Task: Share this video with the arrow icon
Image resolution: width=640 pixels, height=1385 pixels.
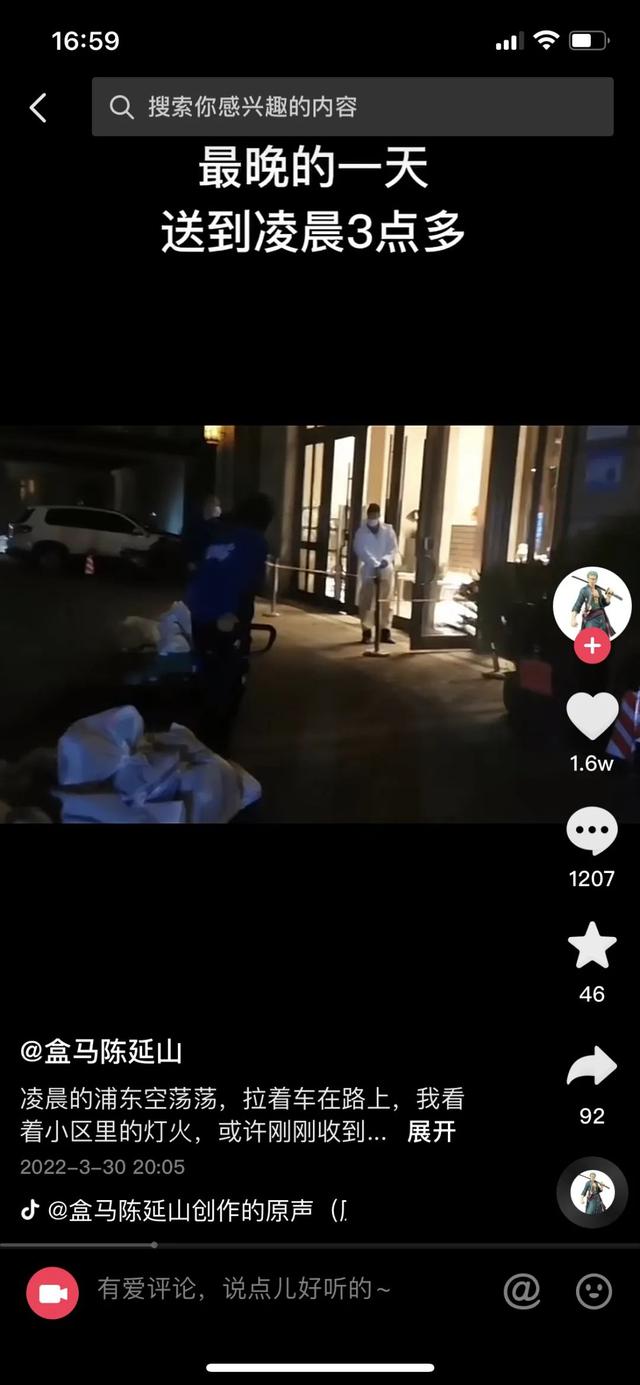Action: pyautogui.click(x=592, y=1067)
